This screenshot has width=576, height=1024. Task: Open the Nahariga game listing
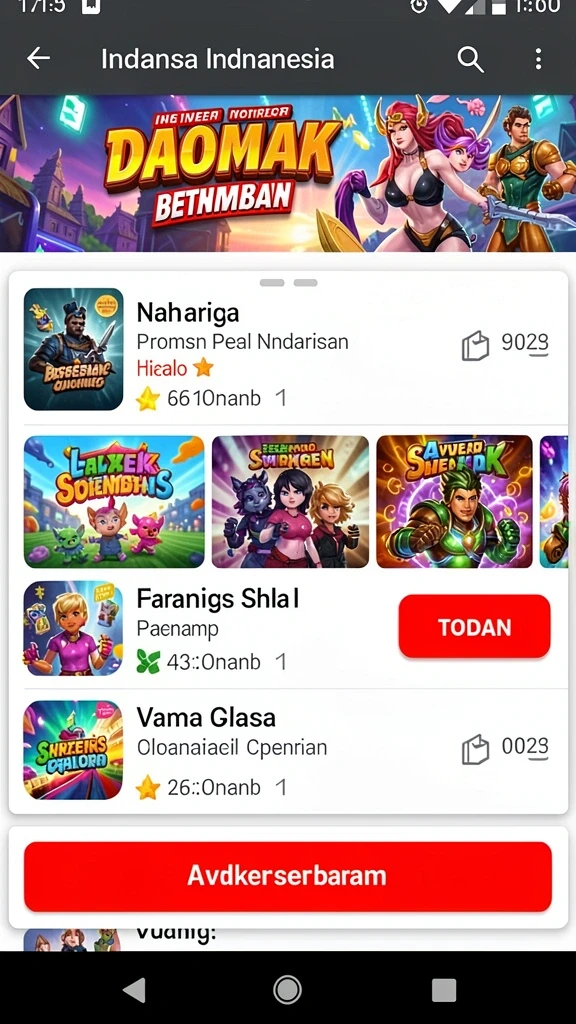287,350
